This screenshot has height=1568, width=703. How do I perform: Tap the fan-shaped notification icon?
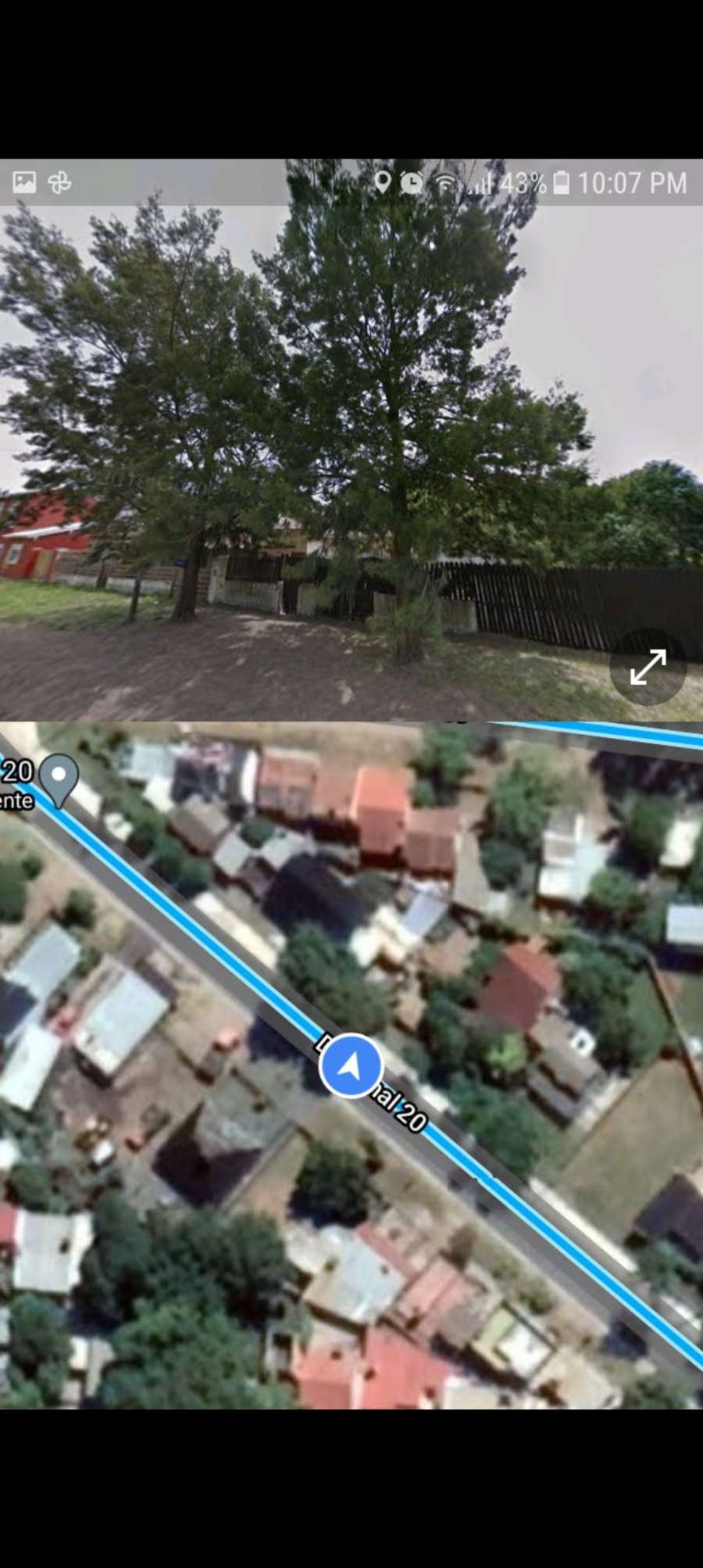click(59, 184)
